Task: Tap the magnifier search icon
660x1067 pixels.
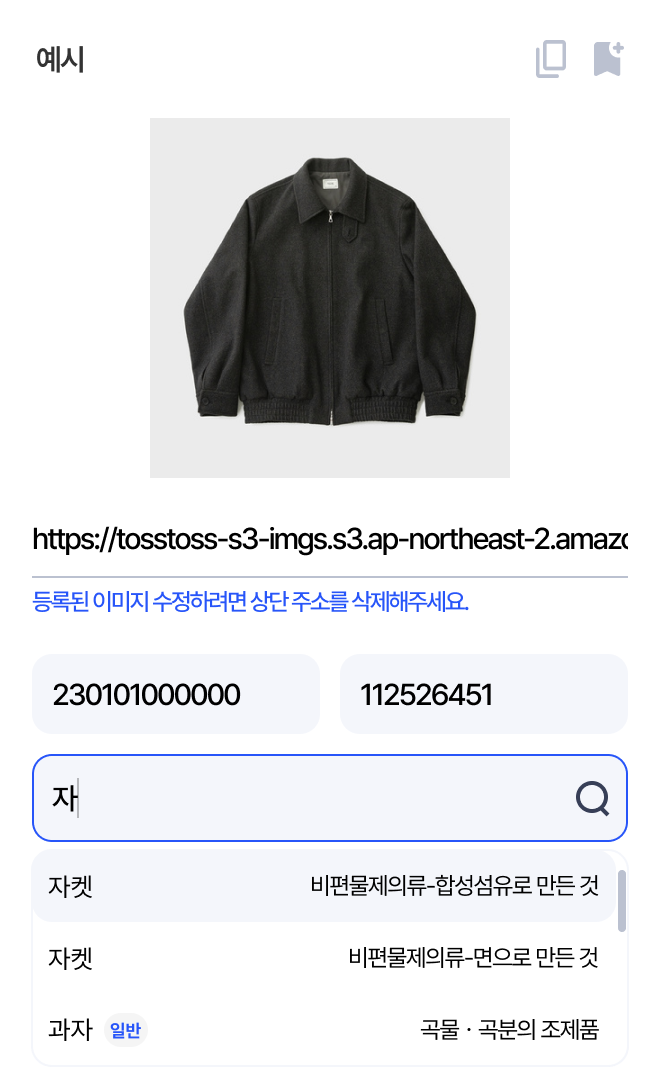Action: [592, 798]
